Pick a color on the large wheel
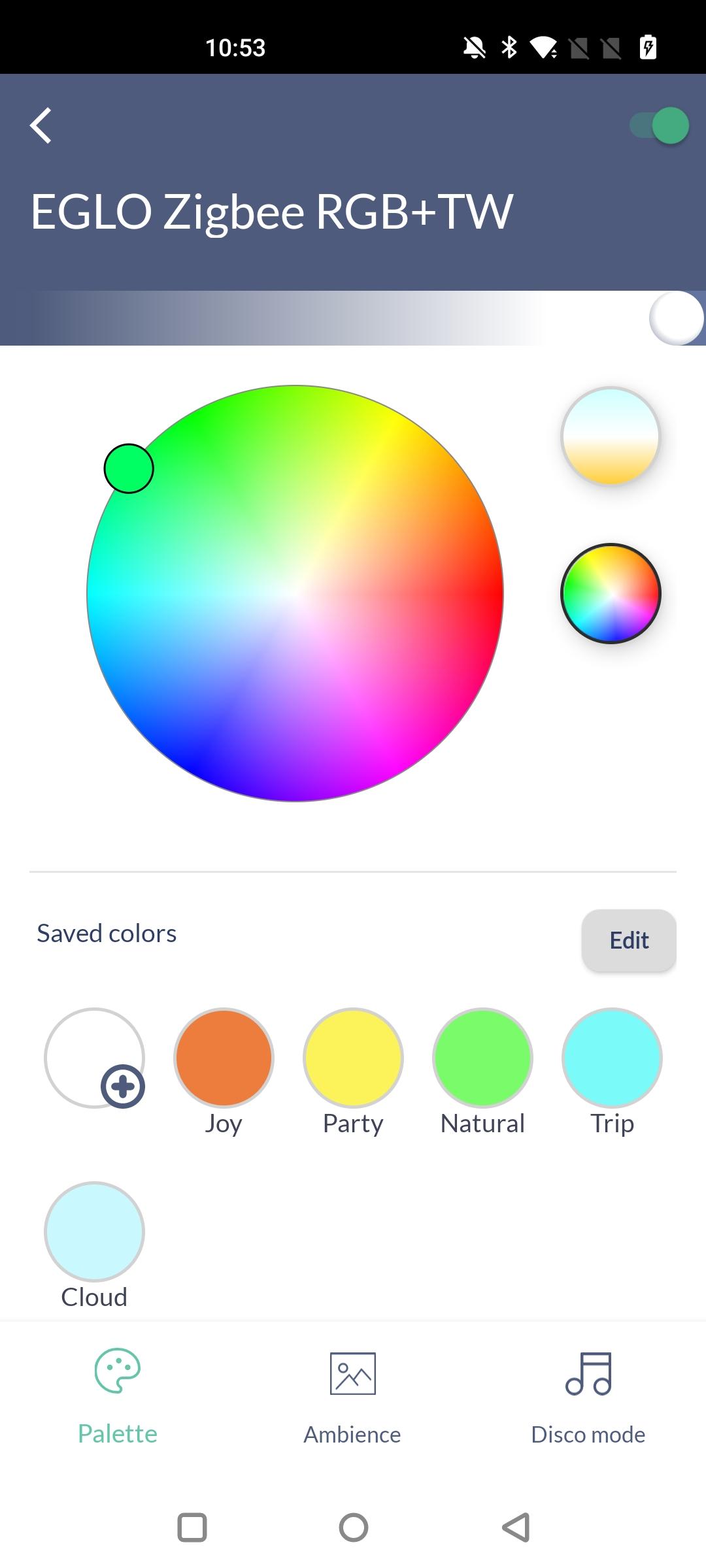This screenshot has height=1568, width=706. (x=295, y=593)
